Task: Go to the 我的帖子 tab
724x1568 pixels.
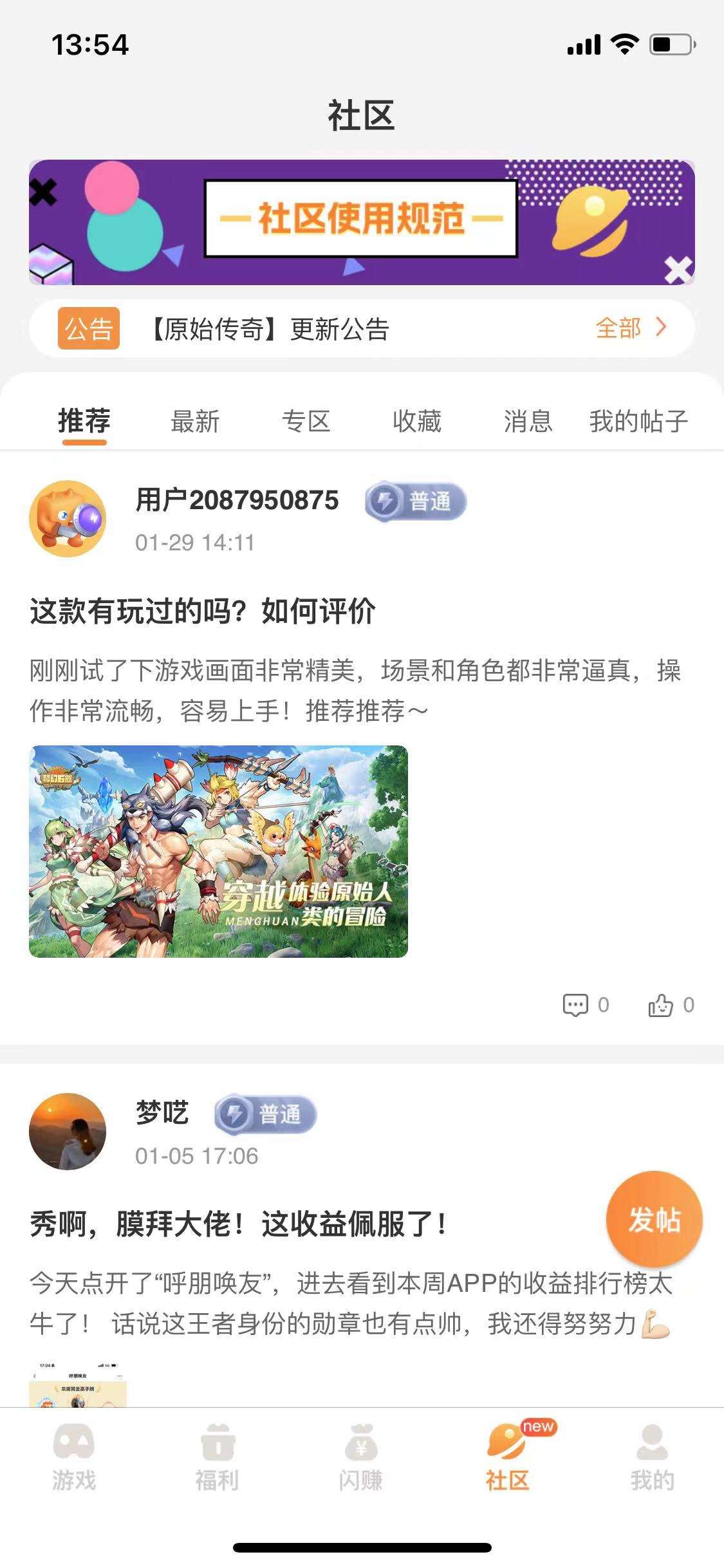Action: click(x=638, y=422)
